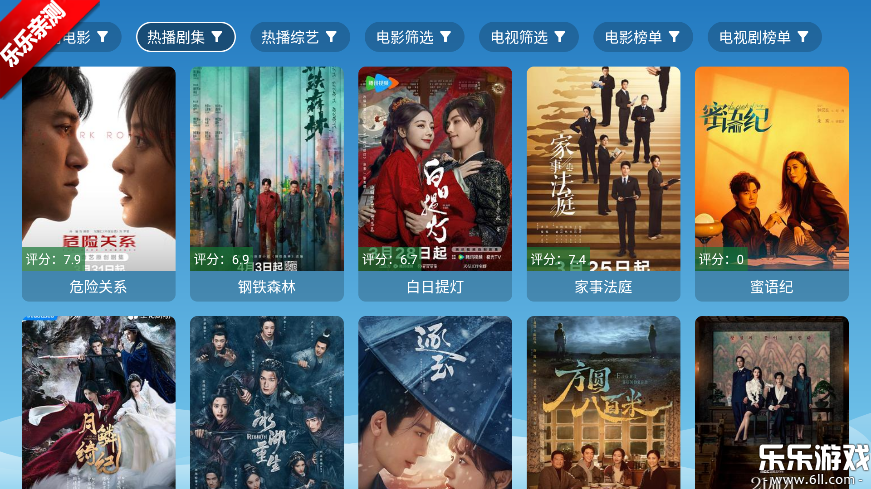The image size is (871, 489).
Task: Open the 方圆八百米 poster card
Action: click(603, 400)
